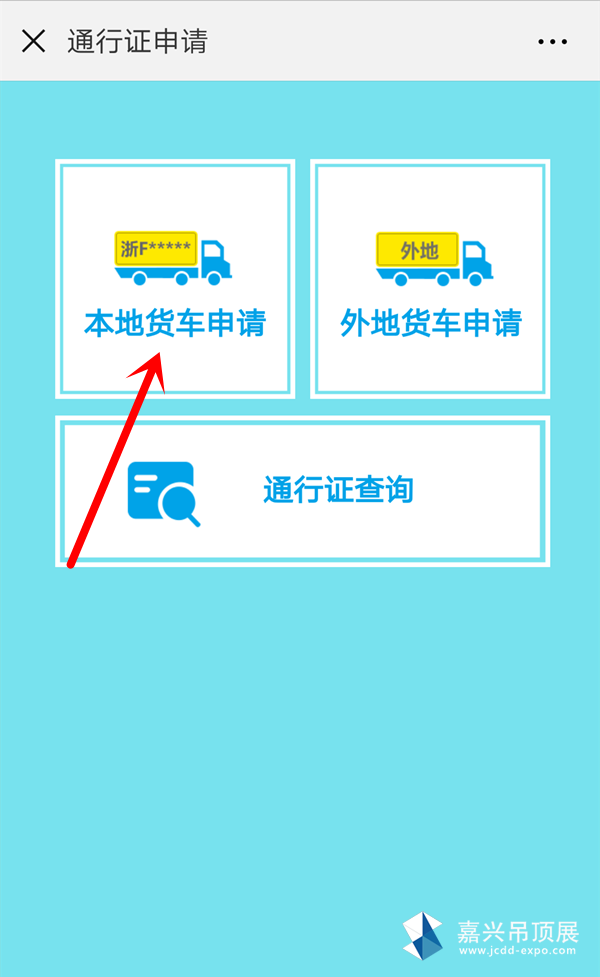This screenshot has height=977, width=600.
Task: Select 外地货车申请 card
Action: (431, 280)
